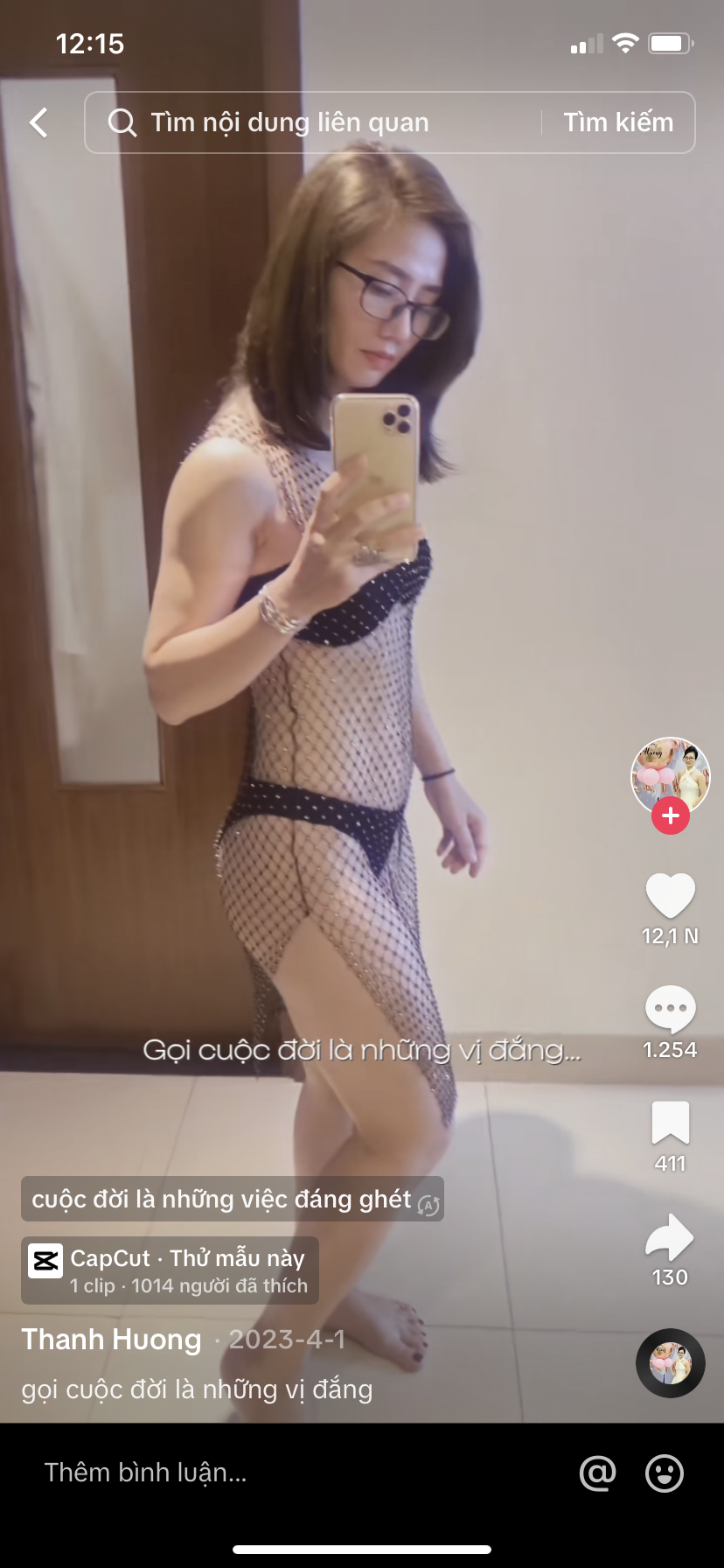Image resolution: width=724 pixels, height=1568 pixels.
Task: Like this video with the heart
Action: [670, 896]
